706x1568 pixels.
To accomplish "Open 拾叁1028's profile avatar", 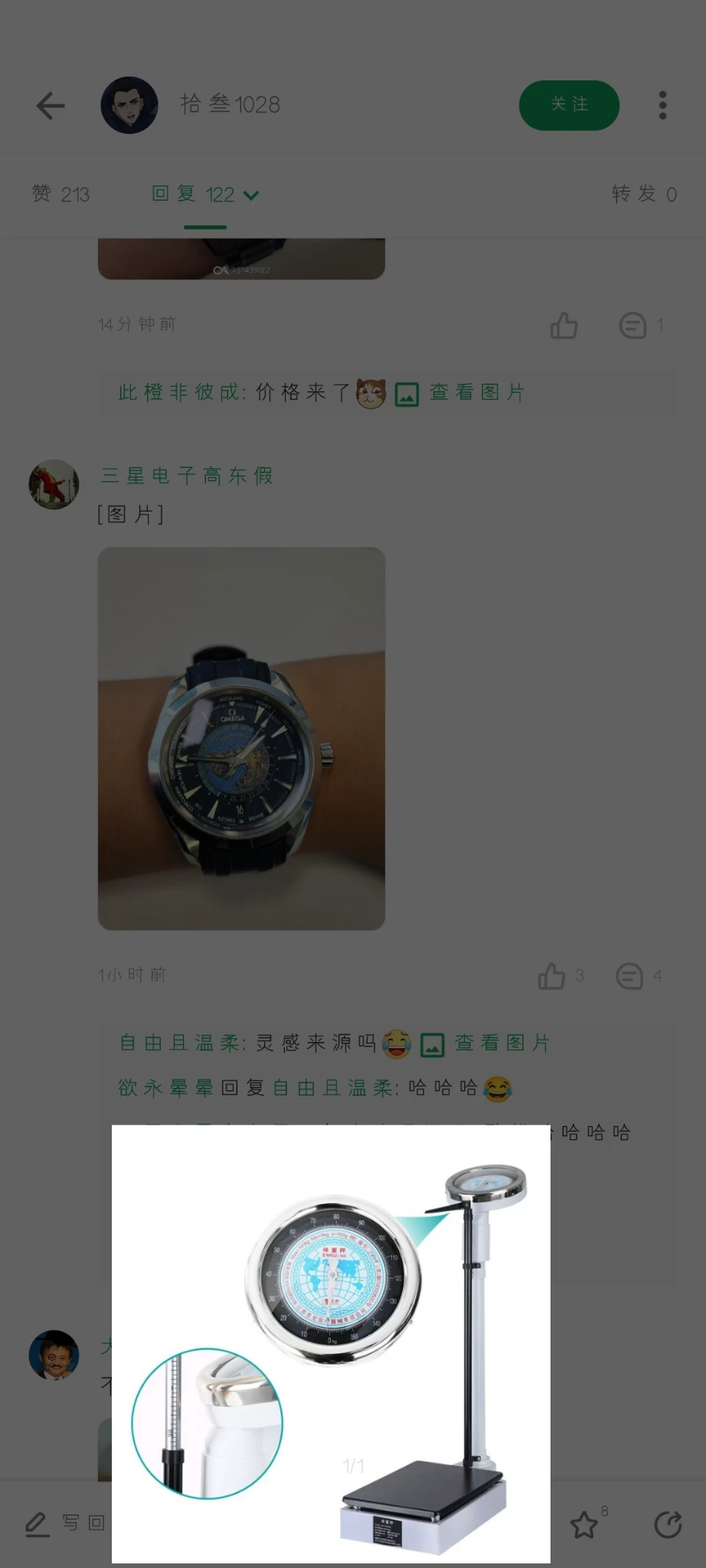I will [129, 106].
